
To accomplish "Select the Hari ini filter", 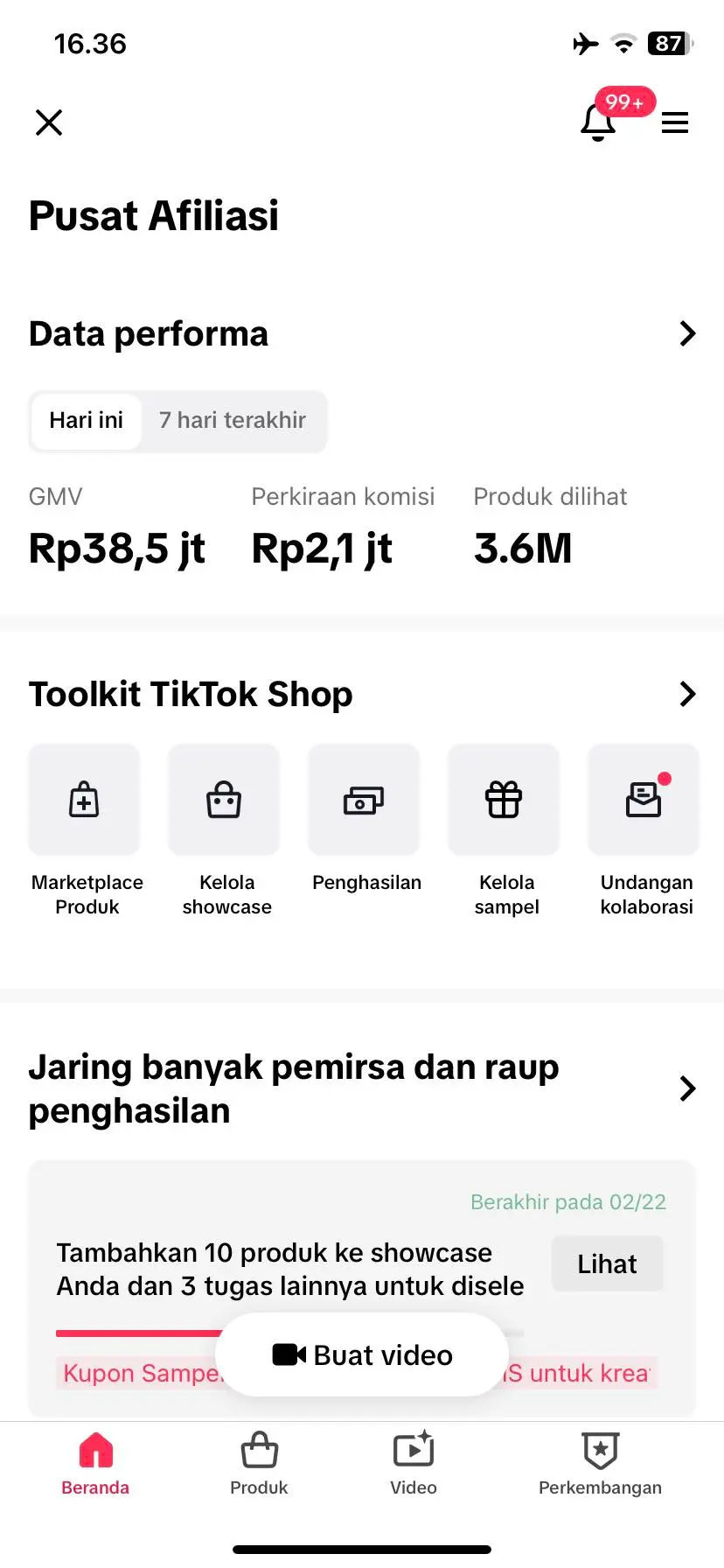I will [x=85, y=421].
